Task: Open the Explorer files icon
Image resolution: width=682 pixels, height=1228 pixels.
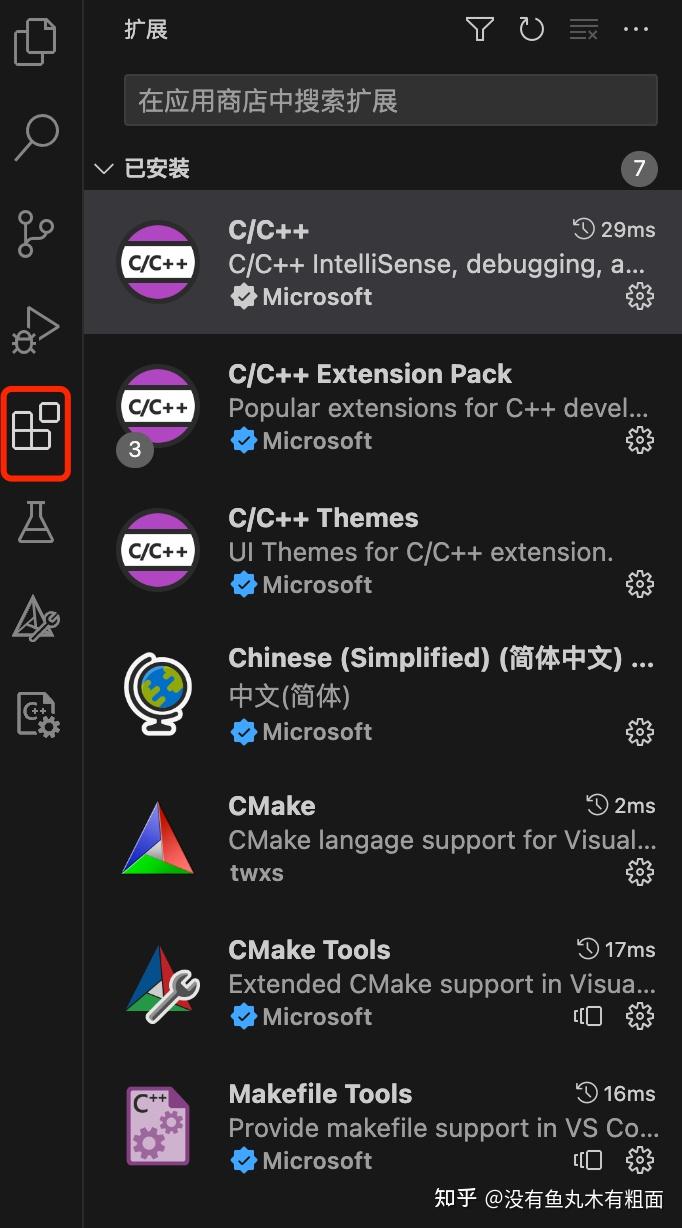Action: pyautogui.click(x=36, y=41)
